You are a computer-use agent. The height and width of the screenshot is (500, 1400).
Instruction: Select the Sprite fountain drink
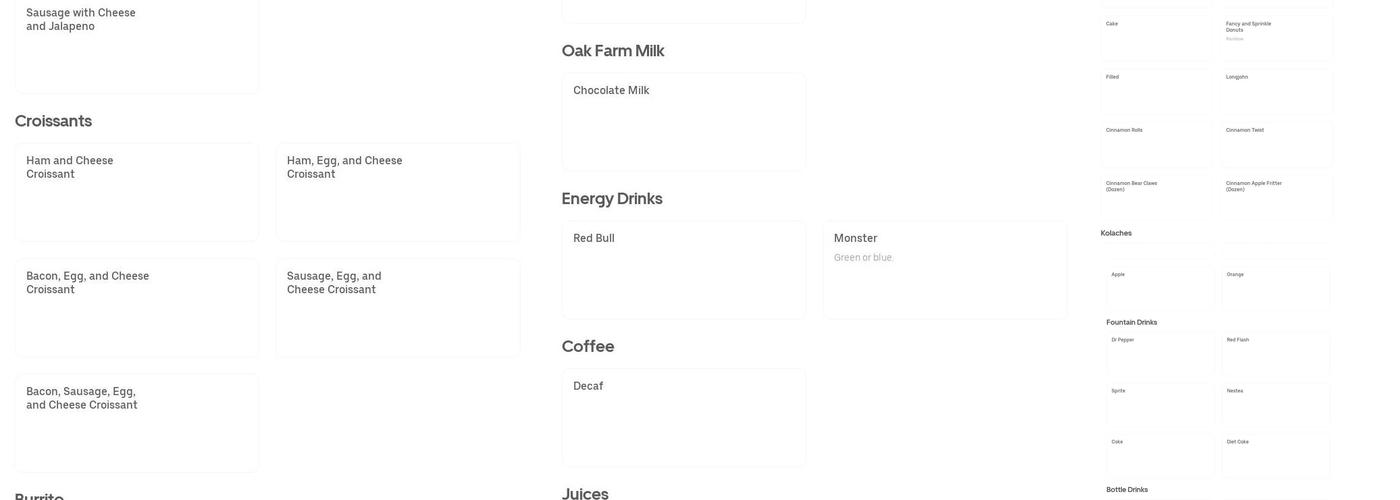point(1160,405)
